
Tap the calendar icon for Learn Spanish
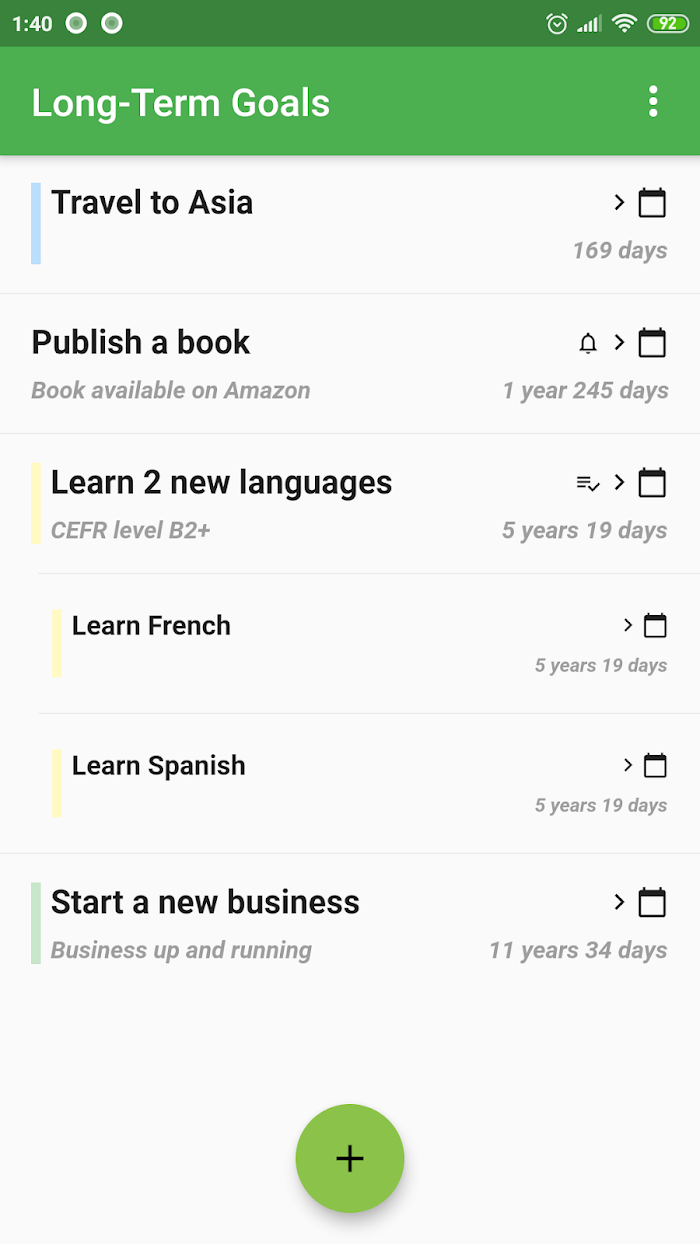655,766
